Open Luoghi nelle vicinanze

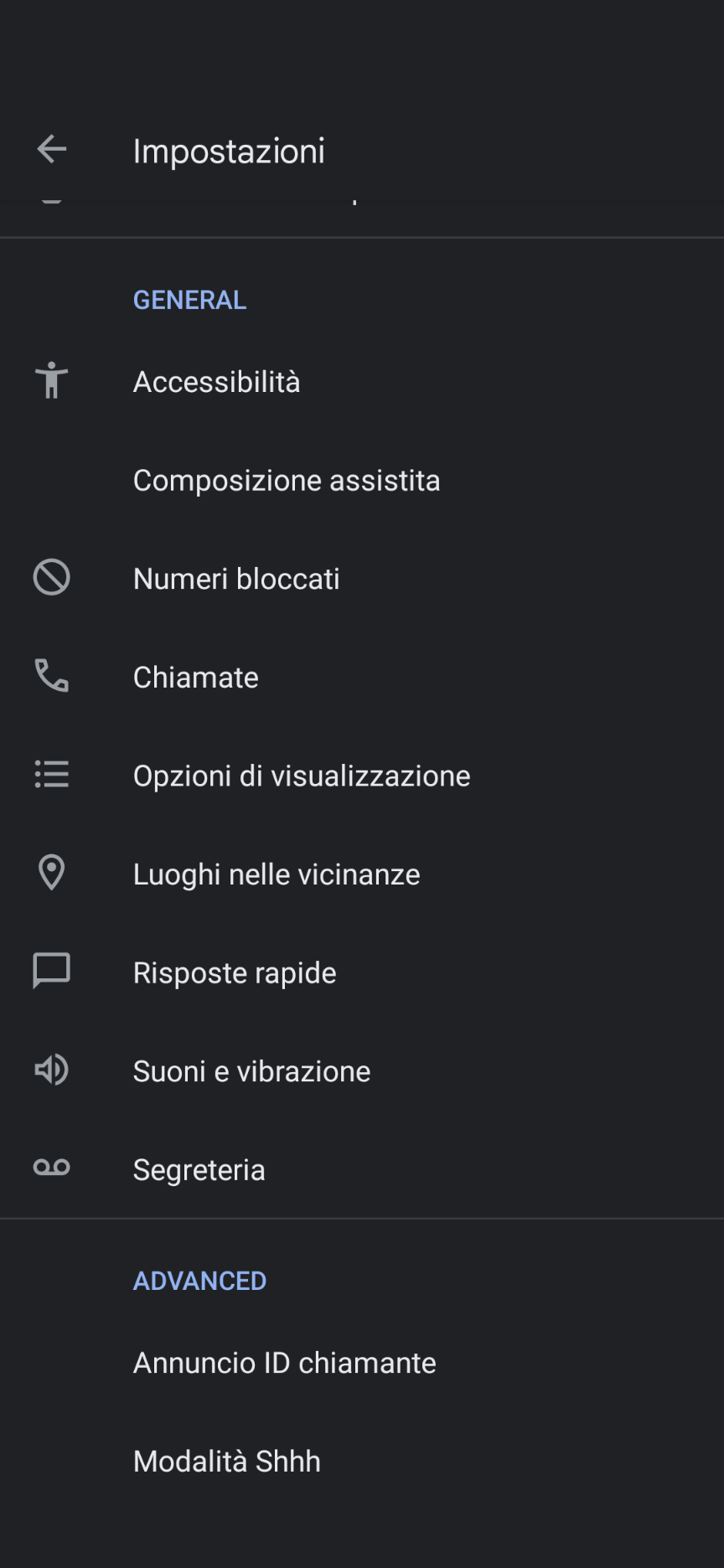coord(362,874)
